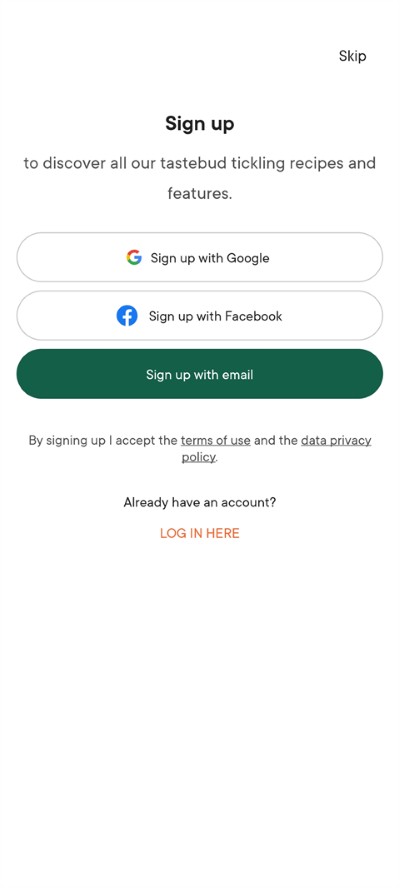This screenshot has width=400, height=888.
Task: Skip the sign up screen
Action: [x=352, y=56]
